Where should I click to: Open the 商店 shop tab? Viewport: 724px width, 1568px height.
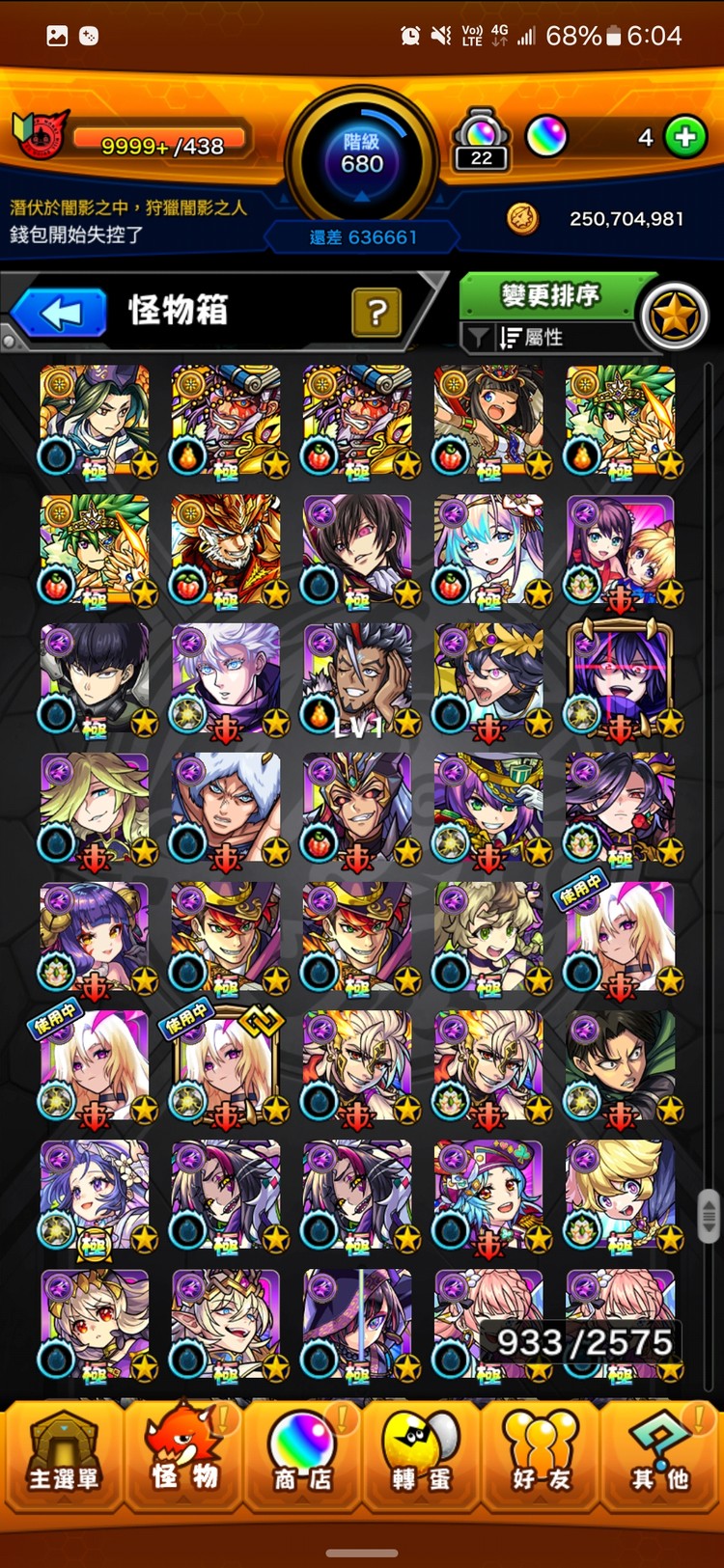pos(303,1457)
